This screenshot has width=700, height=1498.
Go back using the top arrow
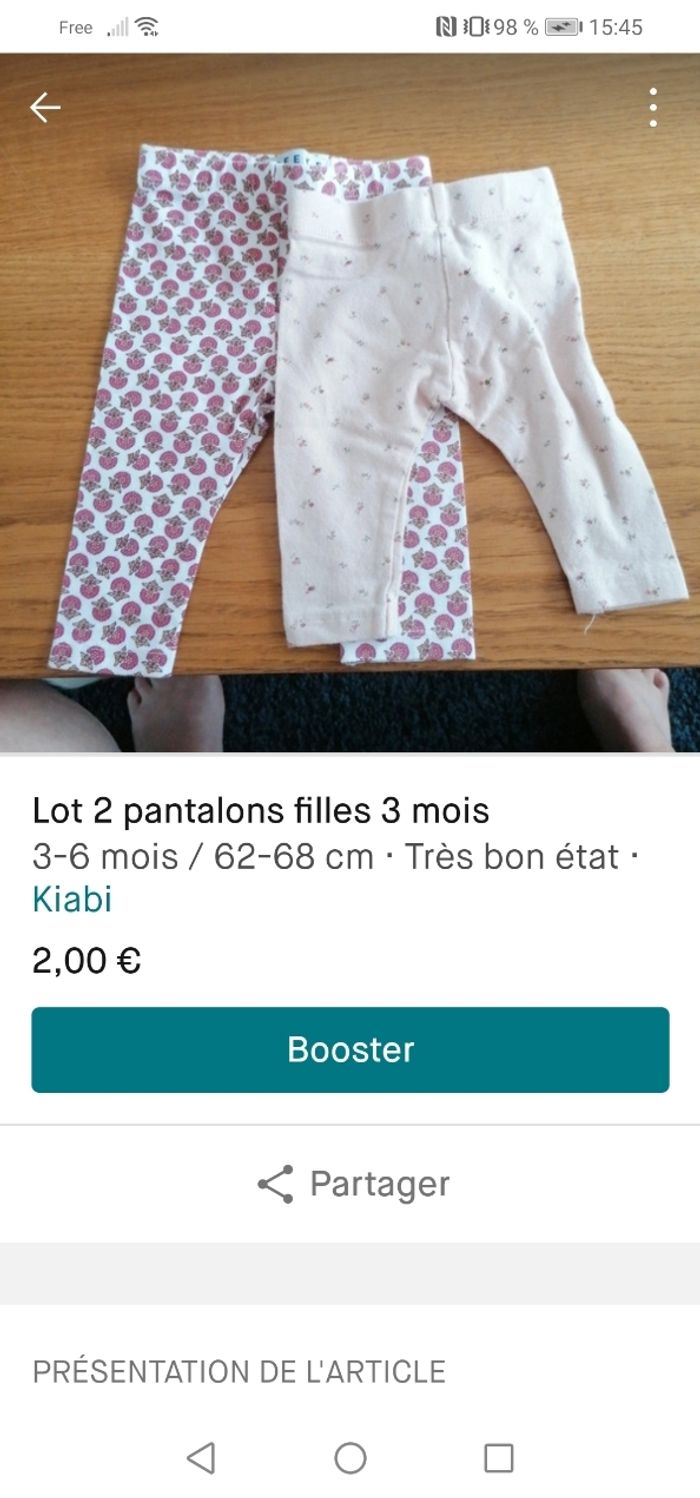[45, 108]
